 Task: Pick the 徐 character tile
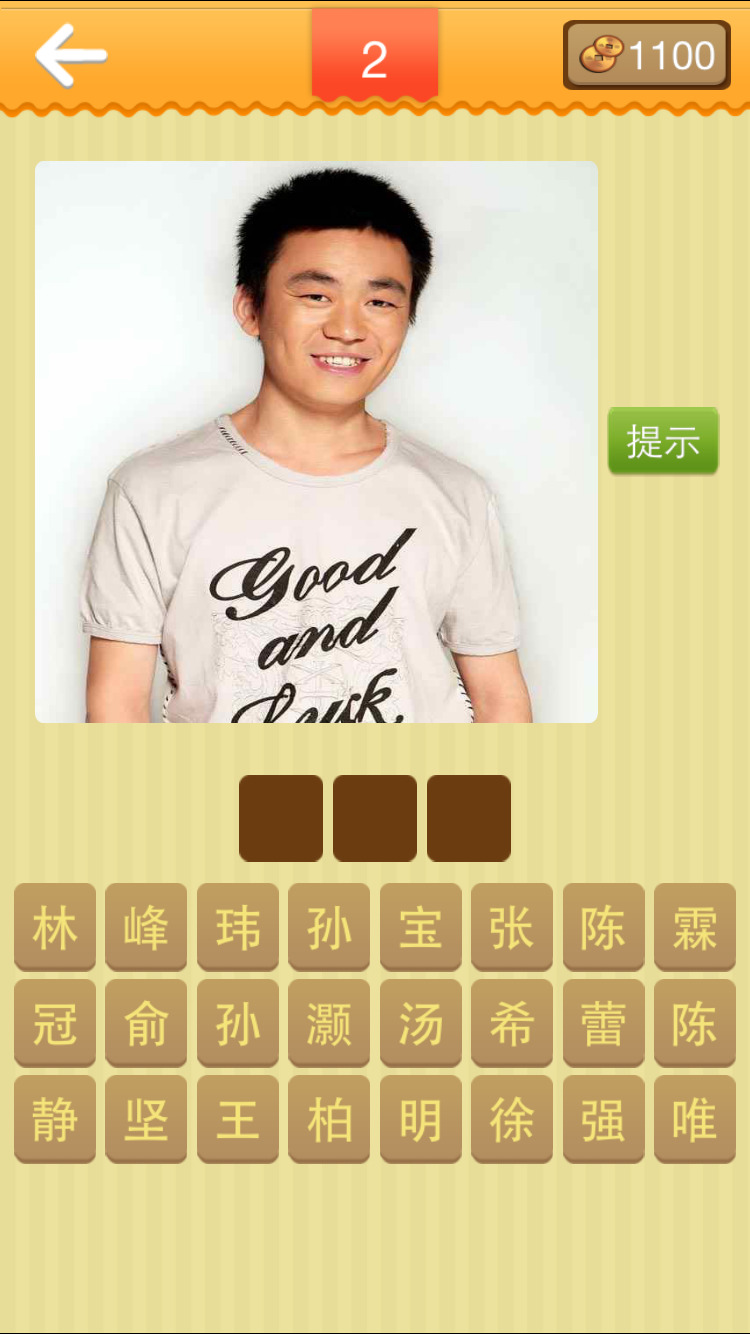(512, 1119)
